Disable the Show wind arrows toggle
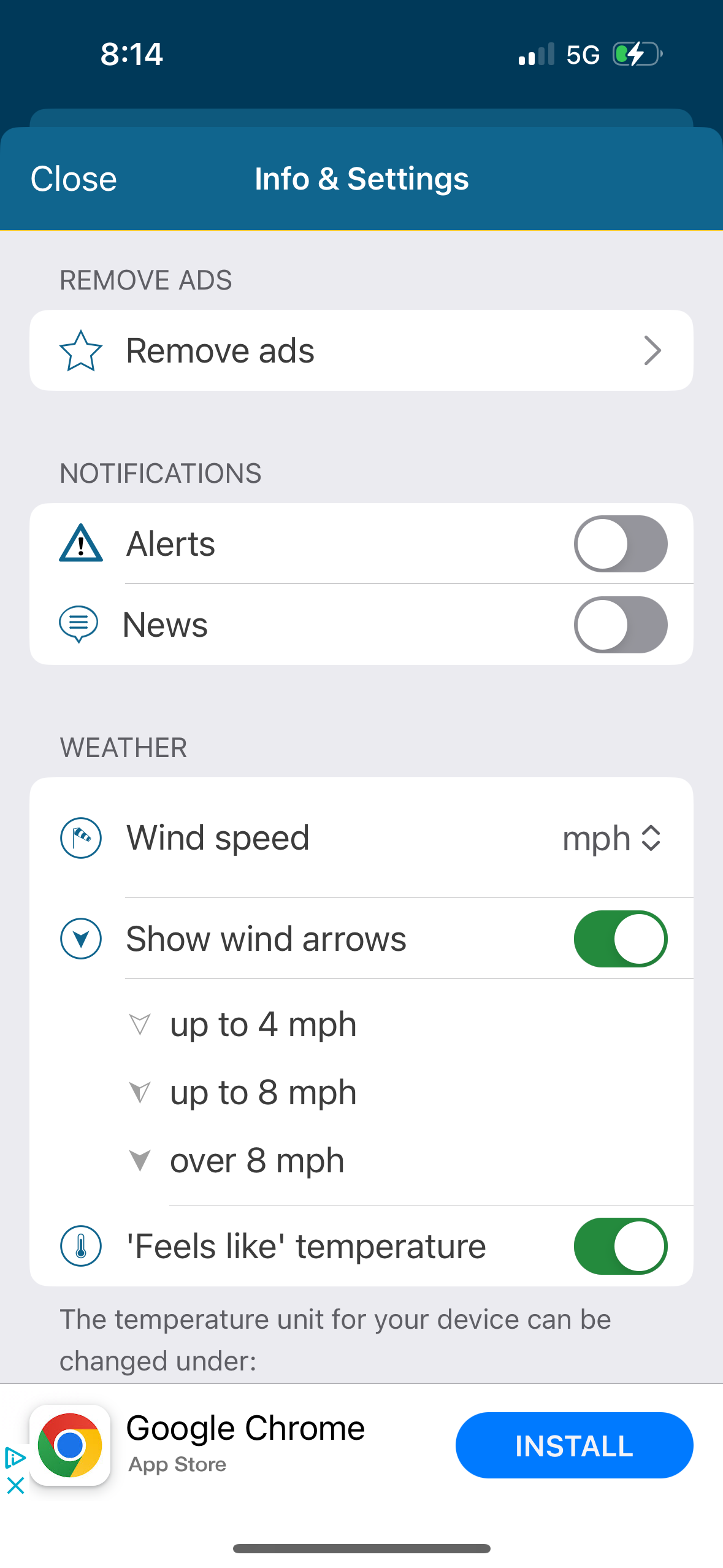The width and height of the screenshot is (723, 1568). coord(621,939)
